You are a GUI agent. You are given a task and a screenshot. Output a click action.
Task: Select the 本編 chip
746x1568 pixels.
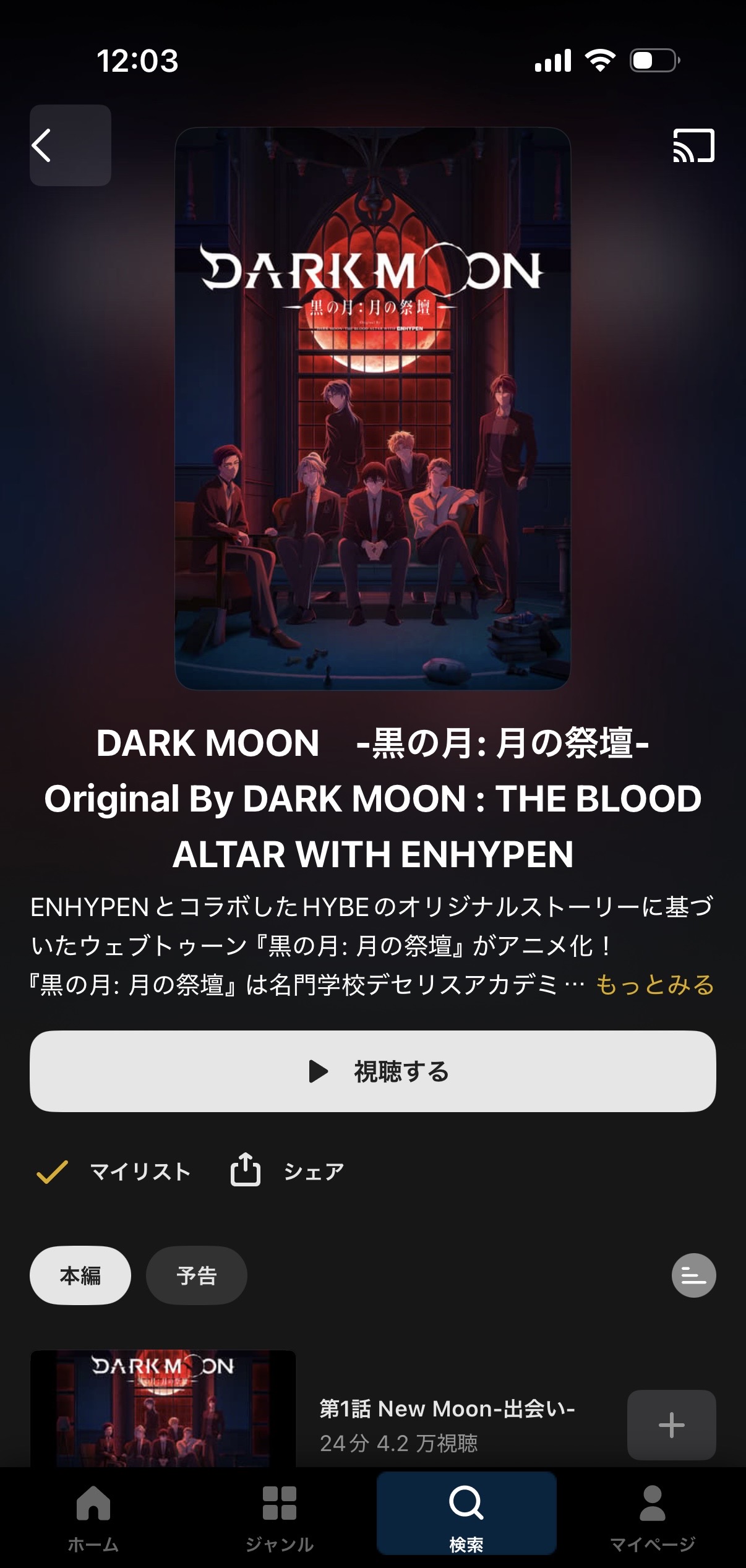point(80,1275)
